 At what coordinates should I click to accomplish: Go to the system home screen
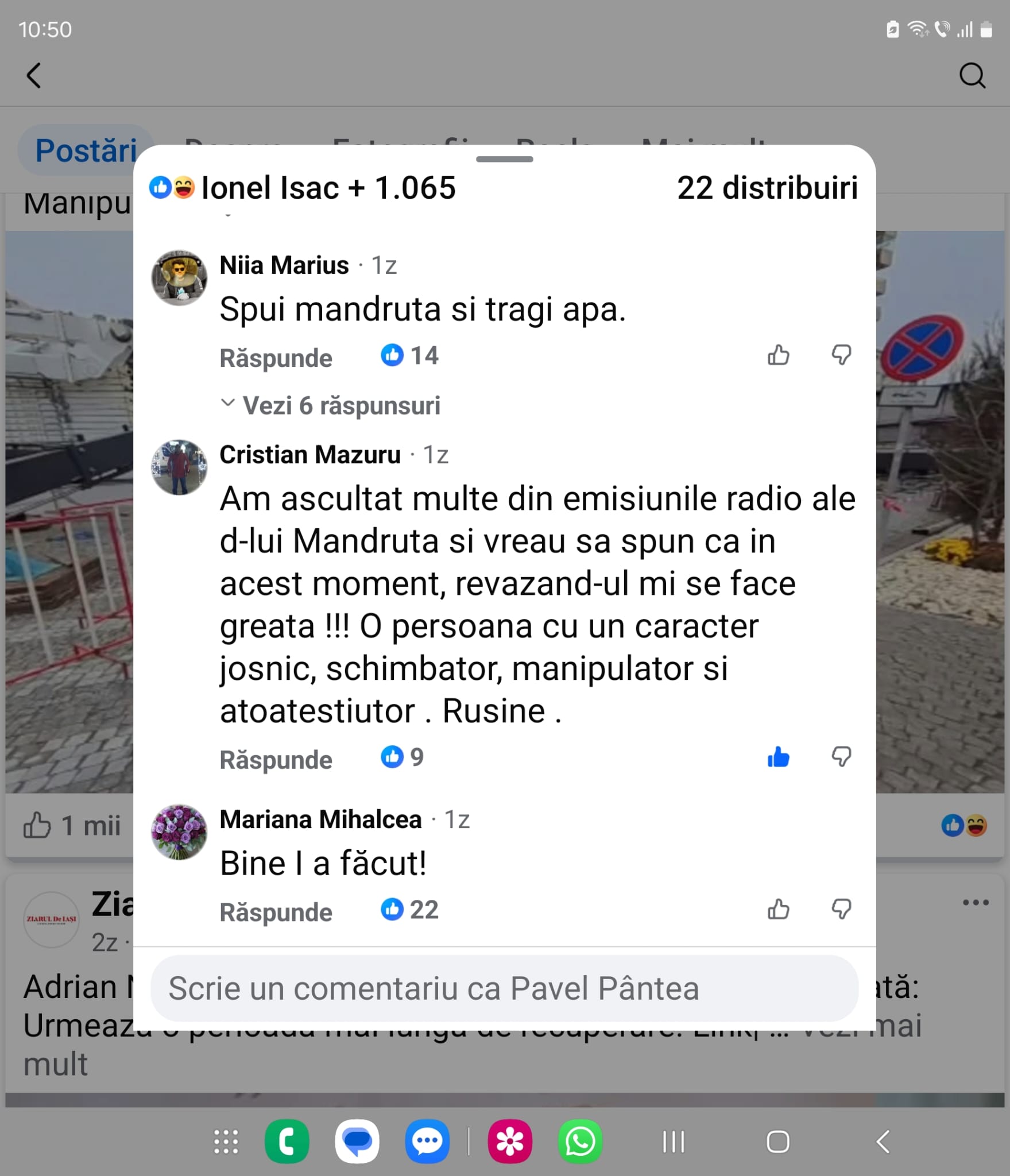point(777,1142)
